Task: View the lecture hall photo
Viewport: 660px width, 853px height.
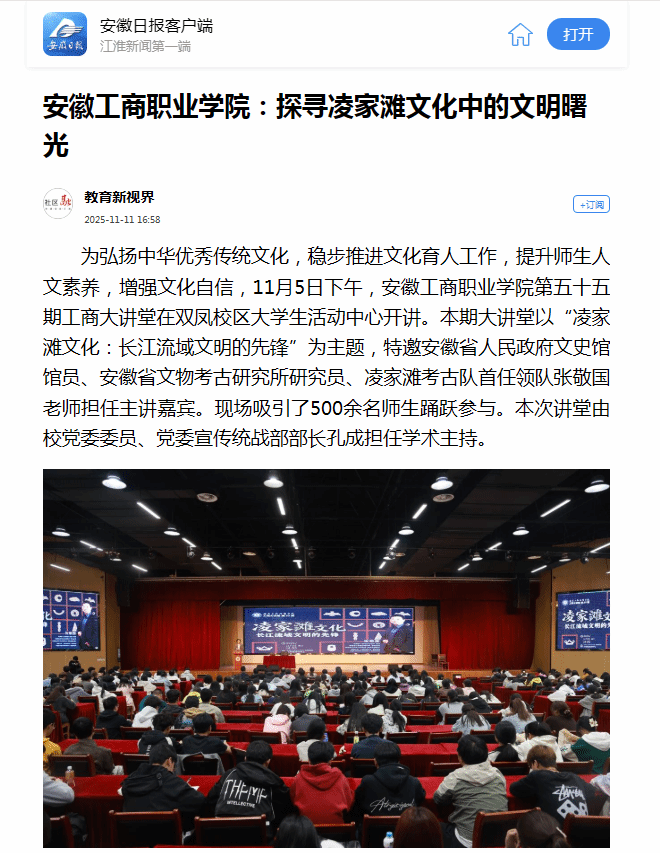Action: click(326, 658)
